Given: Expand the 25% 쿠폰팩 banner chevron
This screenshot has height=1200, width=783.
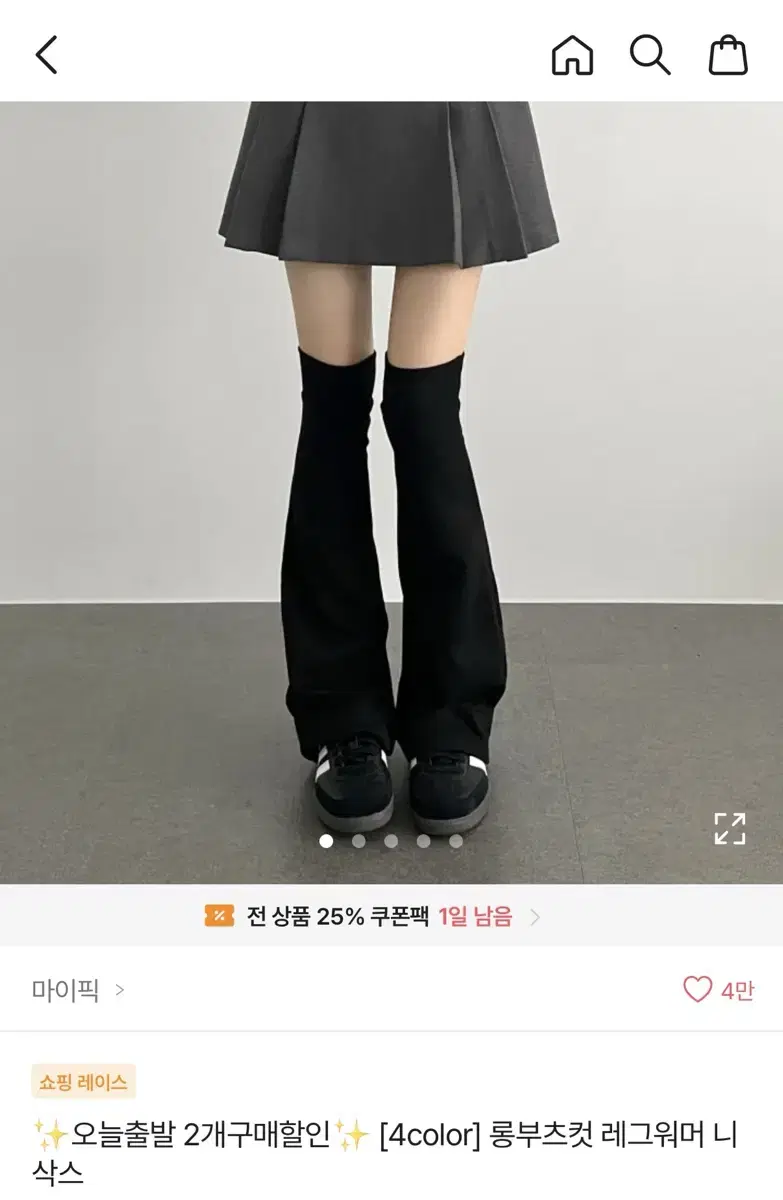Looking at the screenshot, I should (x=543, y=913).
